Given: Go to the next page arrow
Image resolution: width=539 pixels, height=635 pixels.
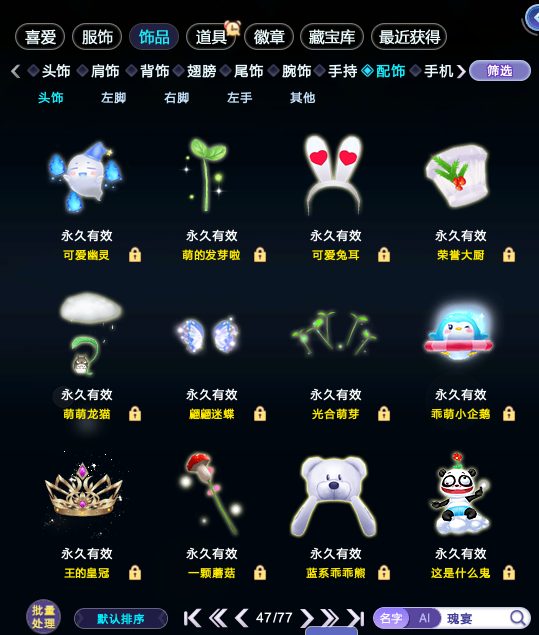Looking at the screenshot, I should tap(307, 618).
